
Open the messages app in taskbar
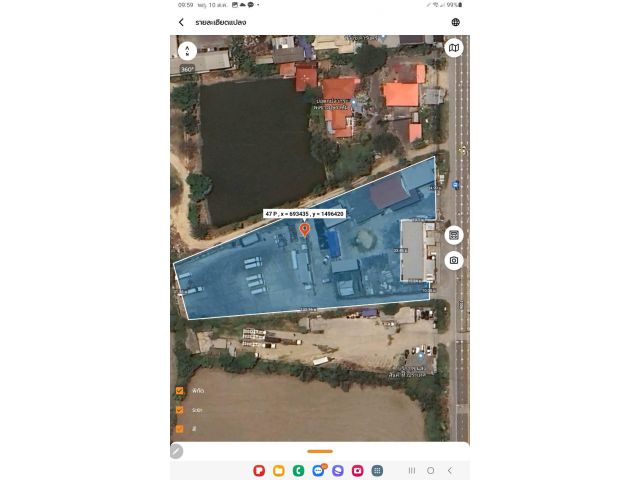[318, 470]
